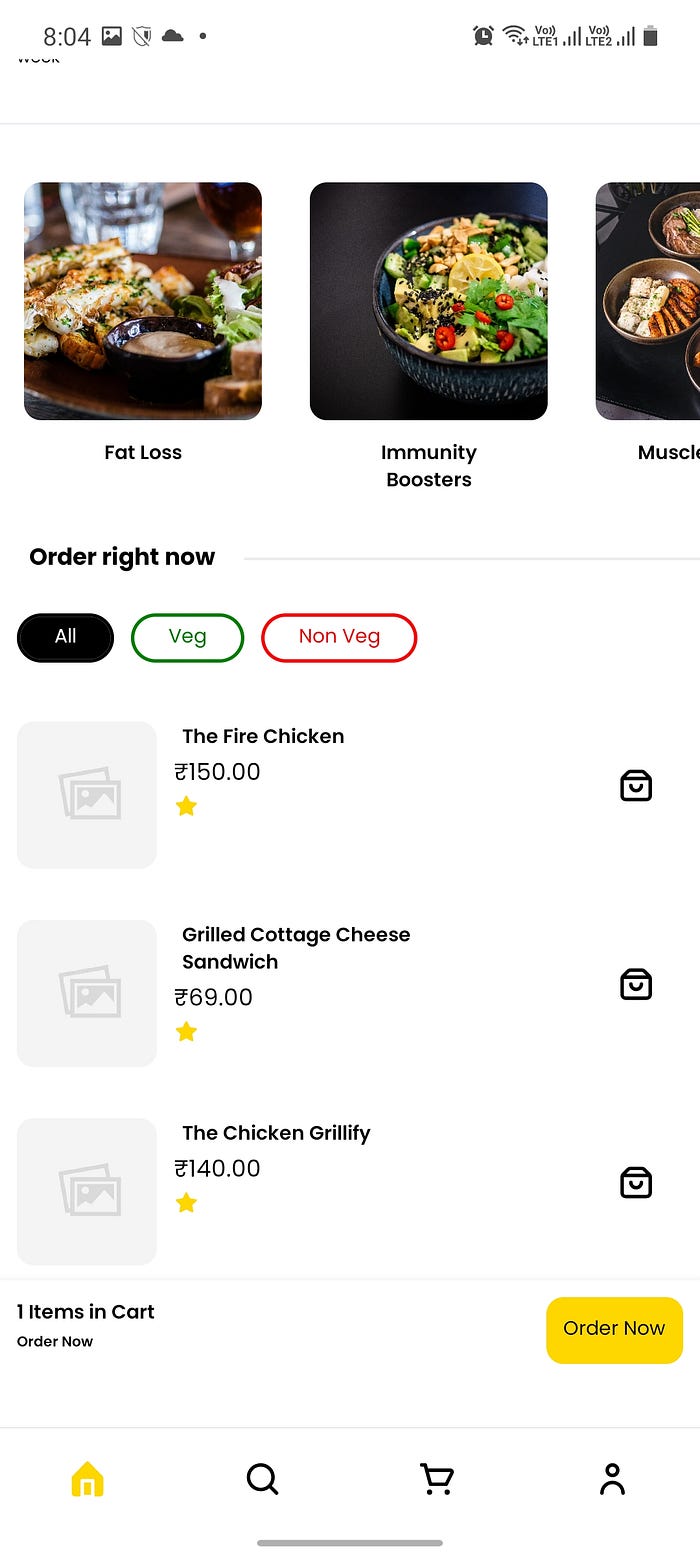View The Chicken Grillify dish details
Image resolution: width=700 pixels, height=1556 pixels.
tap(276, 1133)
